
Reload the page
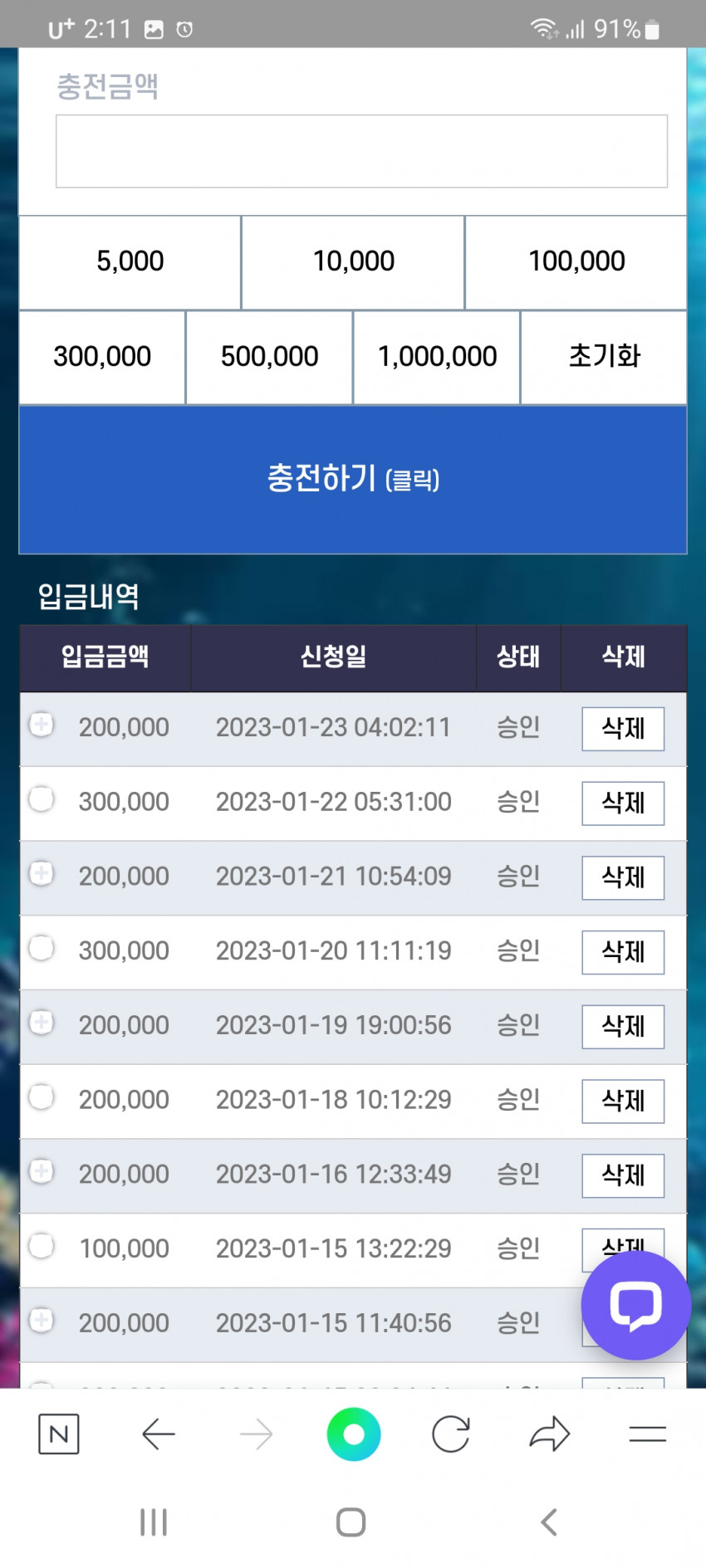451,1434
